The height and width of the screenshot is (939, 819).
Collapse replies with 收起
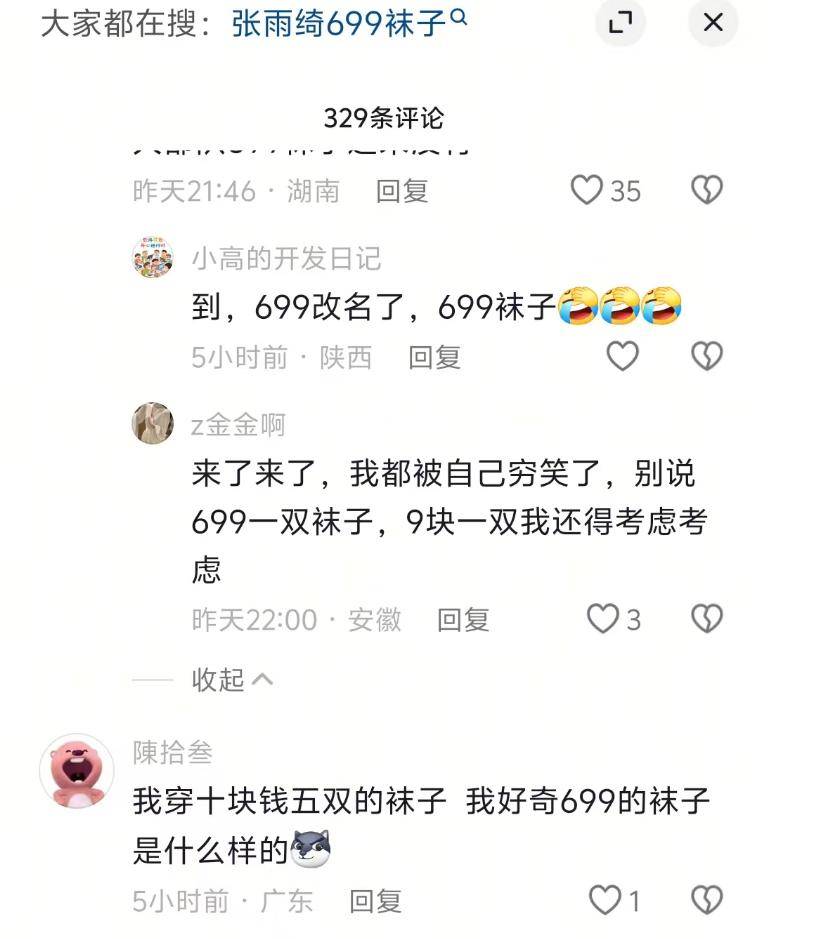coord(231,680)
